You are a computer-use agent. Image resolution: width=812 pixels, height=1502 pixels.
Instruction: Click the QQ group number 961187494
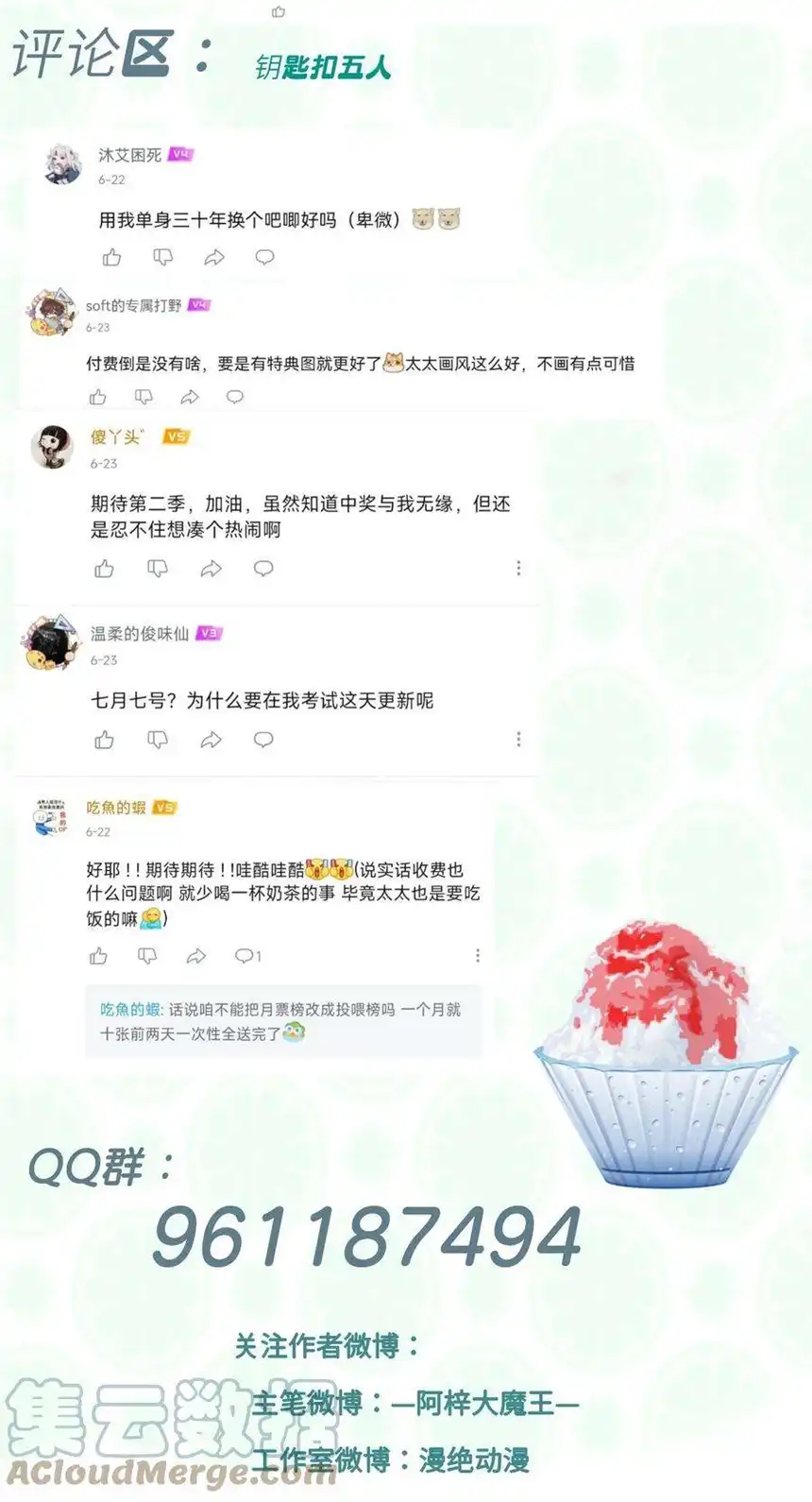click(x=368, y=1239)
